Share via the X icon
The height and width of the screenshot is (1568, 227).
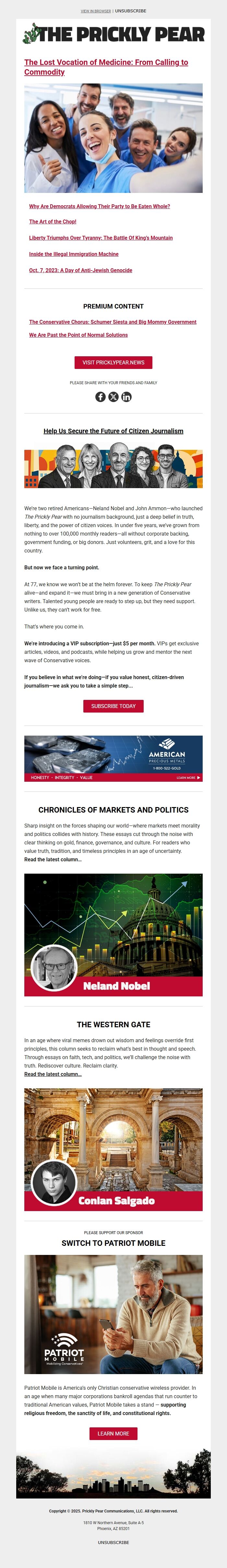113,397
